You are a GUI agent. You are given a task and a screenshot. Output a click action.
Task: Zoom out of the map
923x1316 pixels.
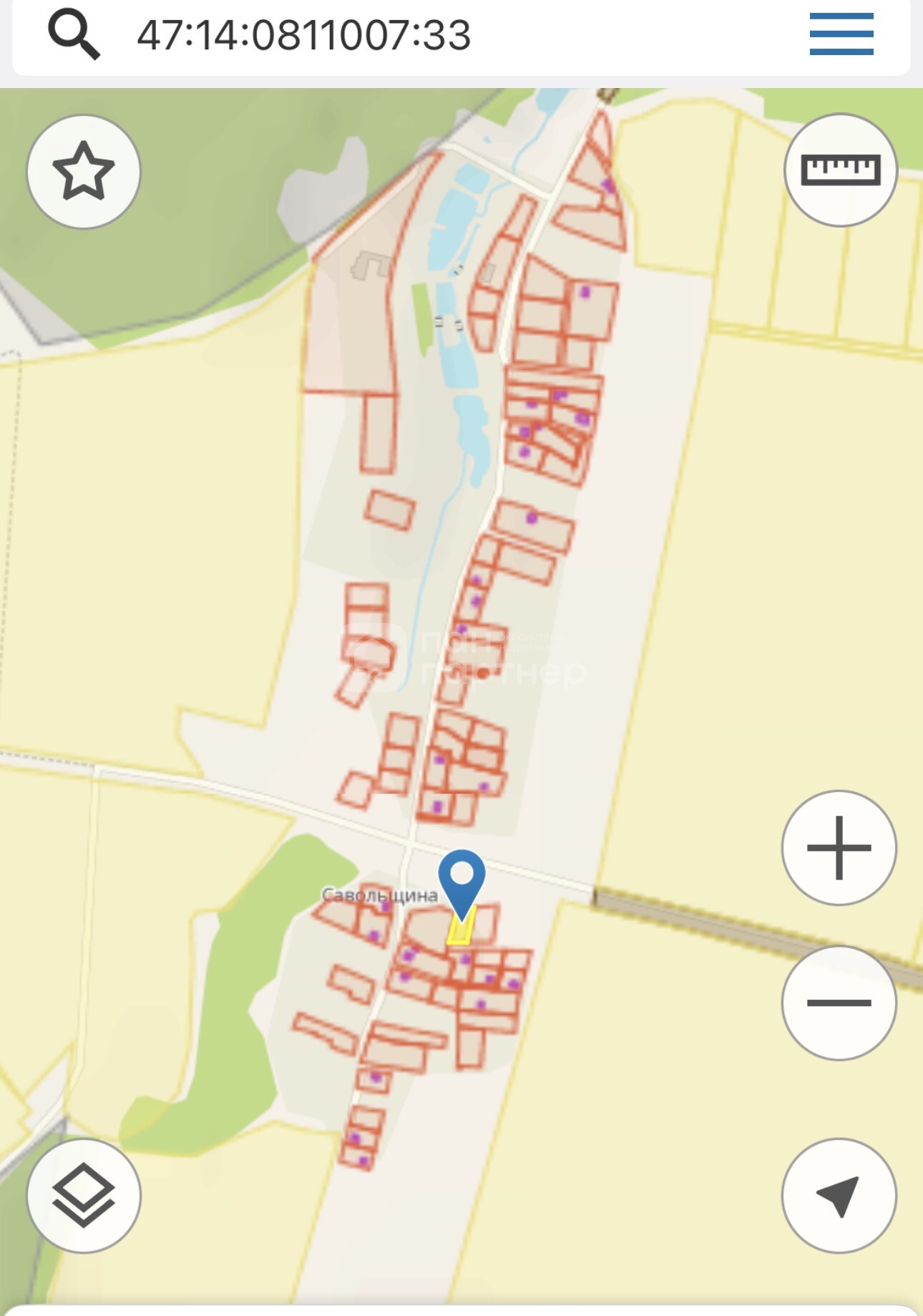coord(839,1003)
